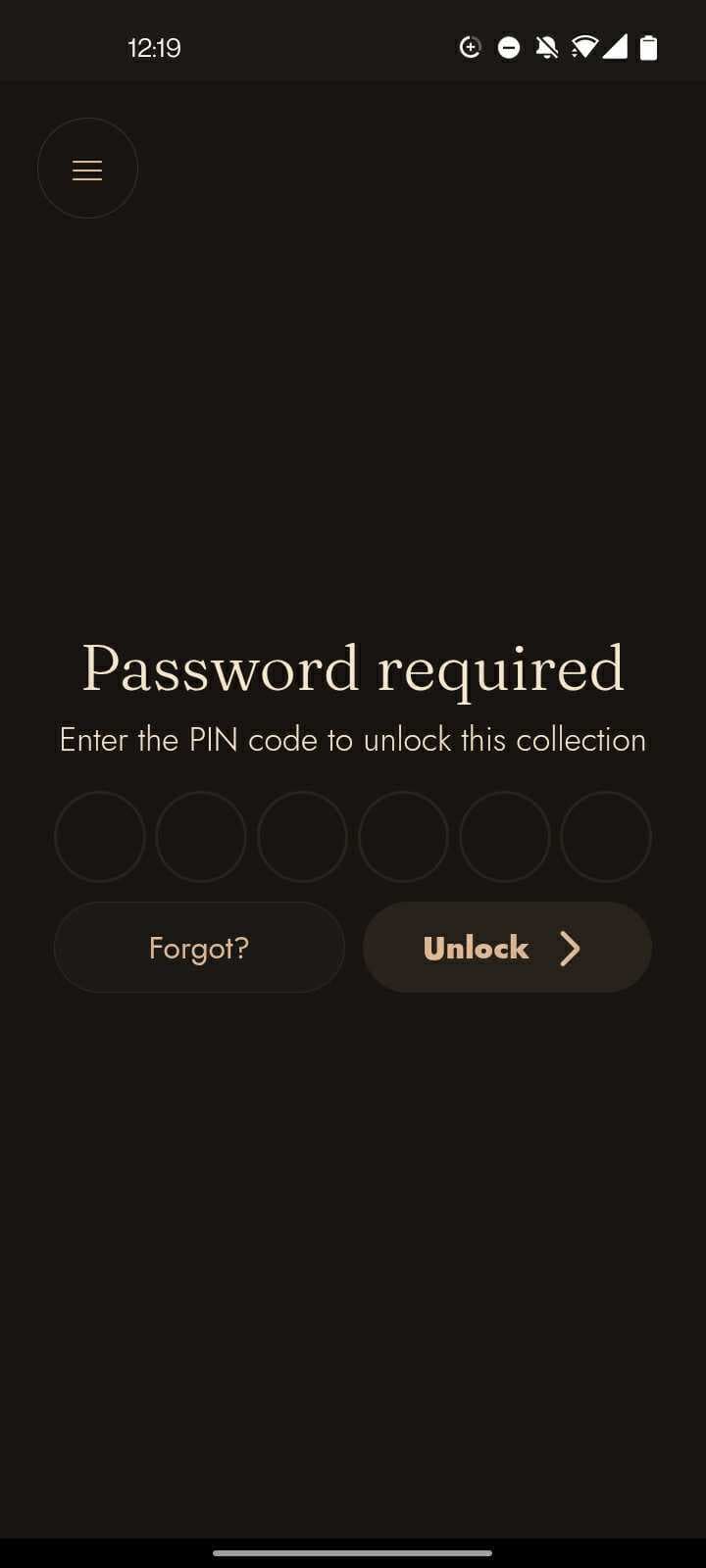Select the sixth PIN digit field

(606, 837)
